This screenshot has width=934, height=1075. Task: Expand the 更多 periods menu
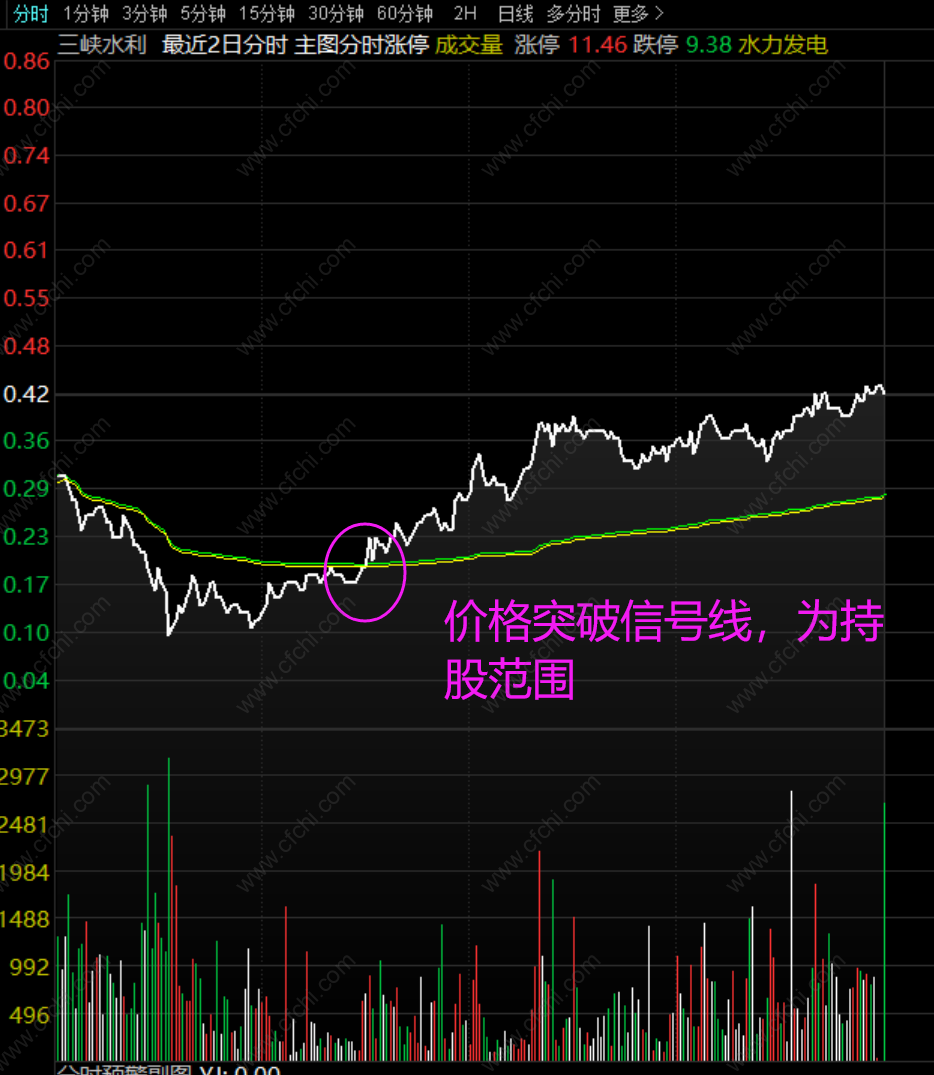[x=637, y=14]
